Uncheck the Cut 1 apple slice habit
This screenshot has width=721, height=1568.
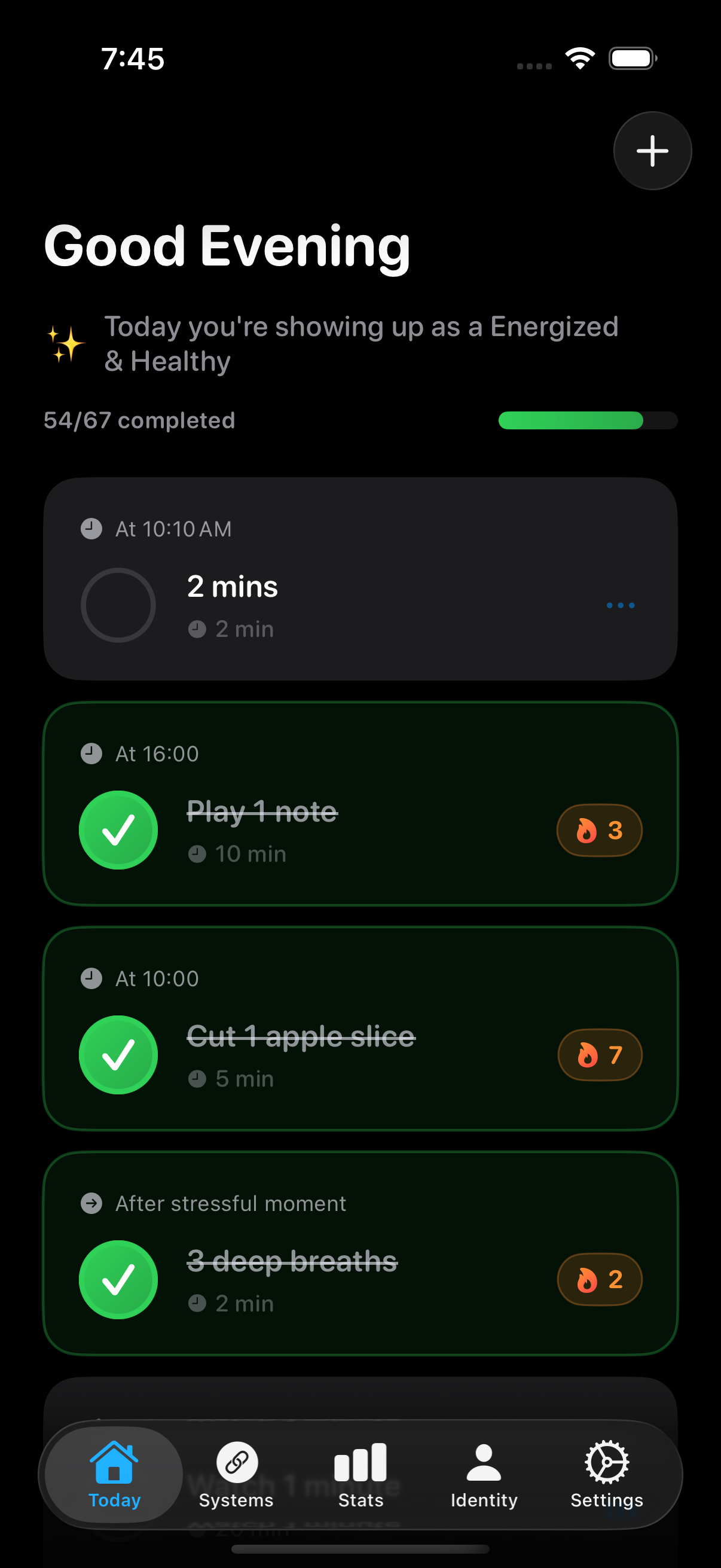[x=118, y=1054]
